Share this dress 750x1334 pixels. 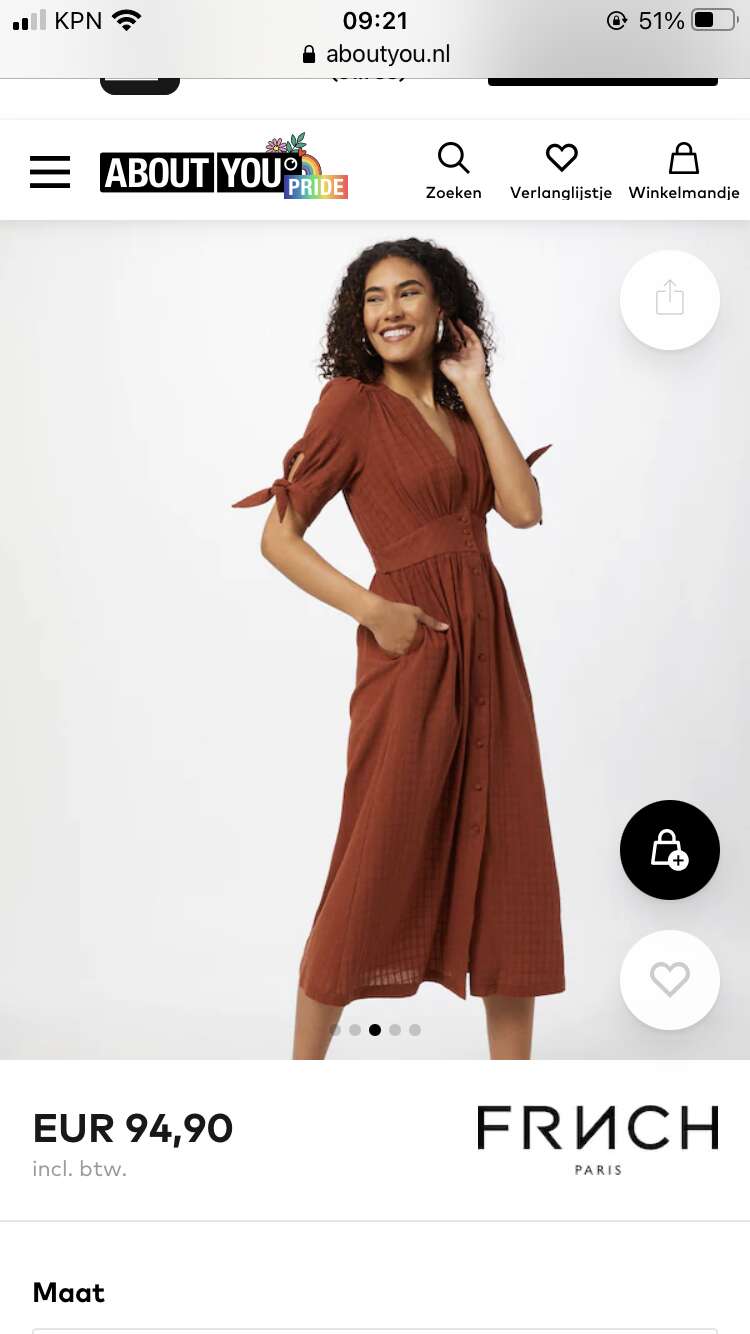670,300
